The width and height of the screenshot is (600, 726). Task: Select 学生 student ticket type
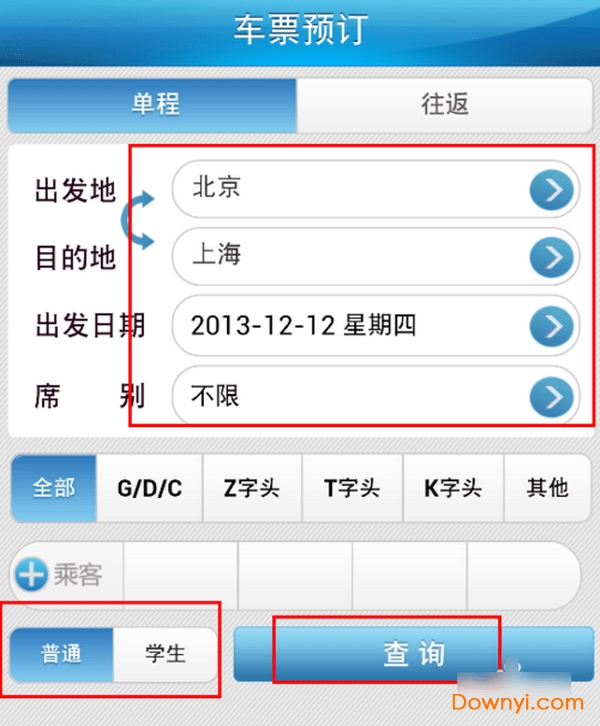click(x=165, y=655)
